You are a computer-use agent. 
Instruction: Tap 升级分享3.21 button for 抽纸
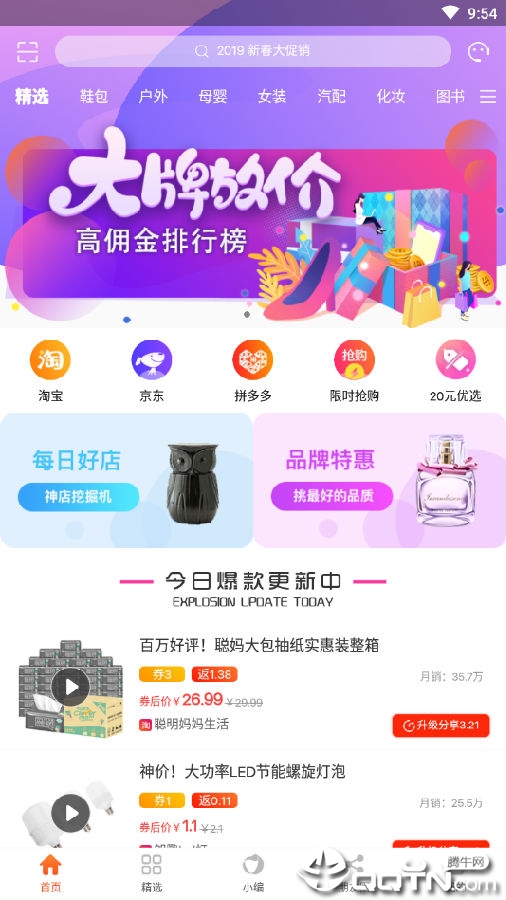[x=441, y=726]
